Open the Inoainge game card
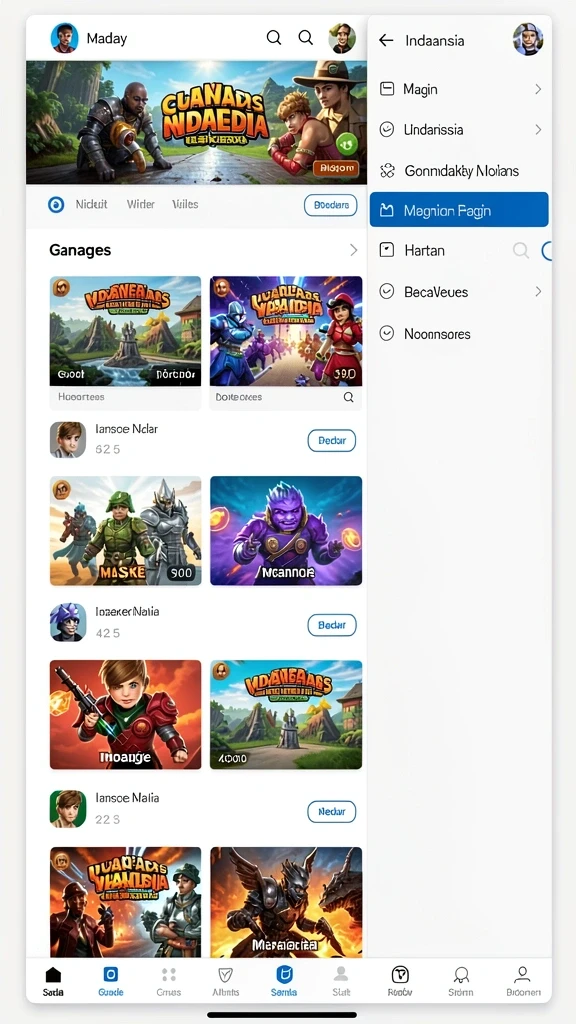The image size is (576, 1024). click(125, 714)
